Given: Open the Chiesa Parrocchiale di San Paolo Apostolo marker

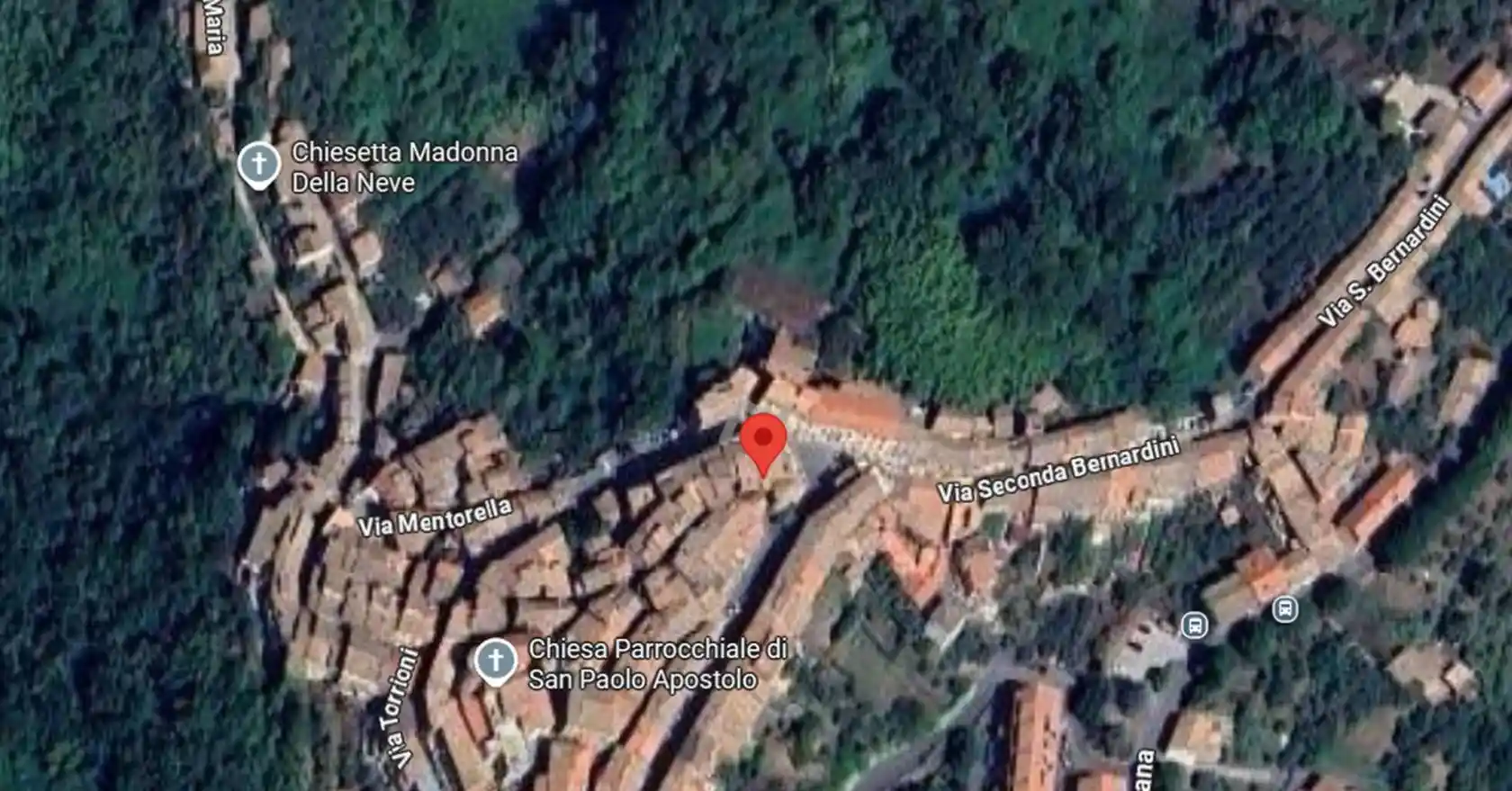Looking at the screenshot, I should (495, 661).
